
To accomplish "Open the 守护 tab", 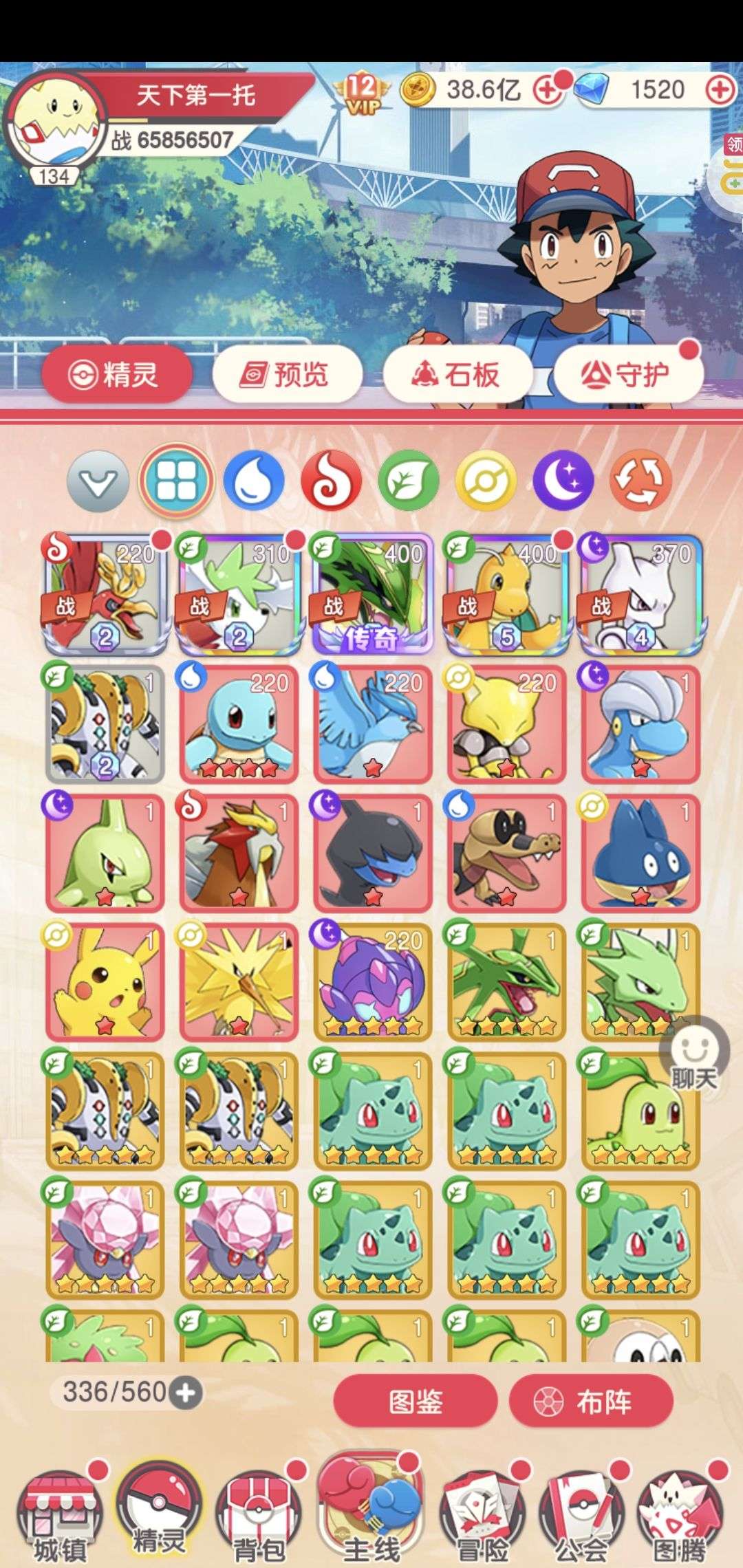I will (x=628, y=375).
